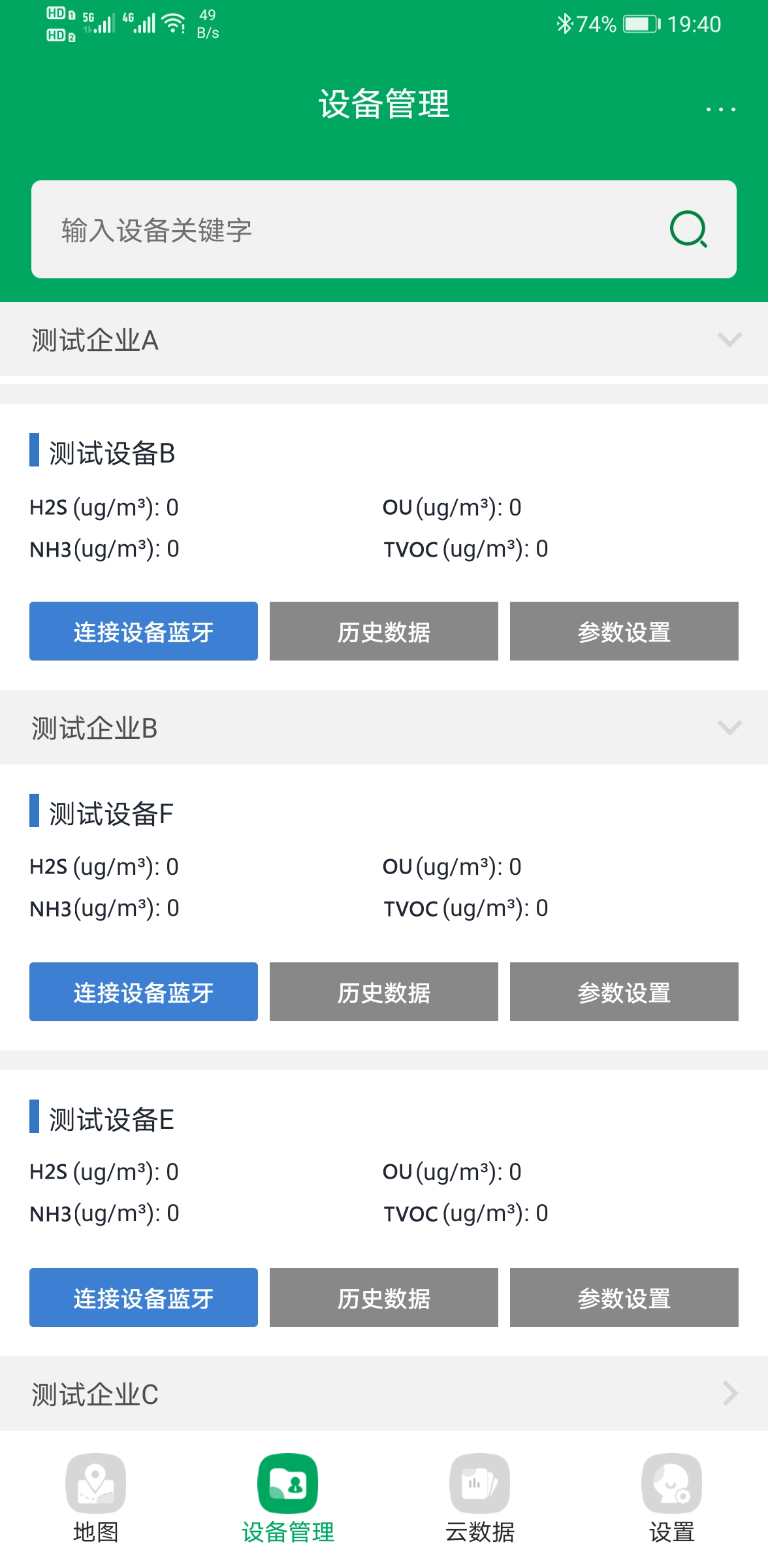Connect Bluetooth for 测试设备E
Image resolution: width=768 pixels, height=1568 pixels.
144,1298
